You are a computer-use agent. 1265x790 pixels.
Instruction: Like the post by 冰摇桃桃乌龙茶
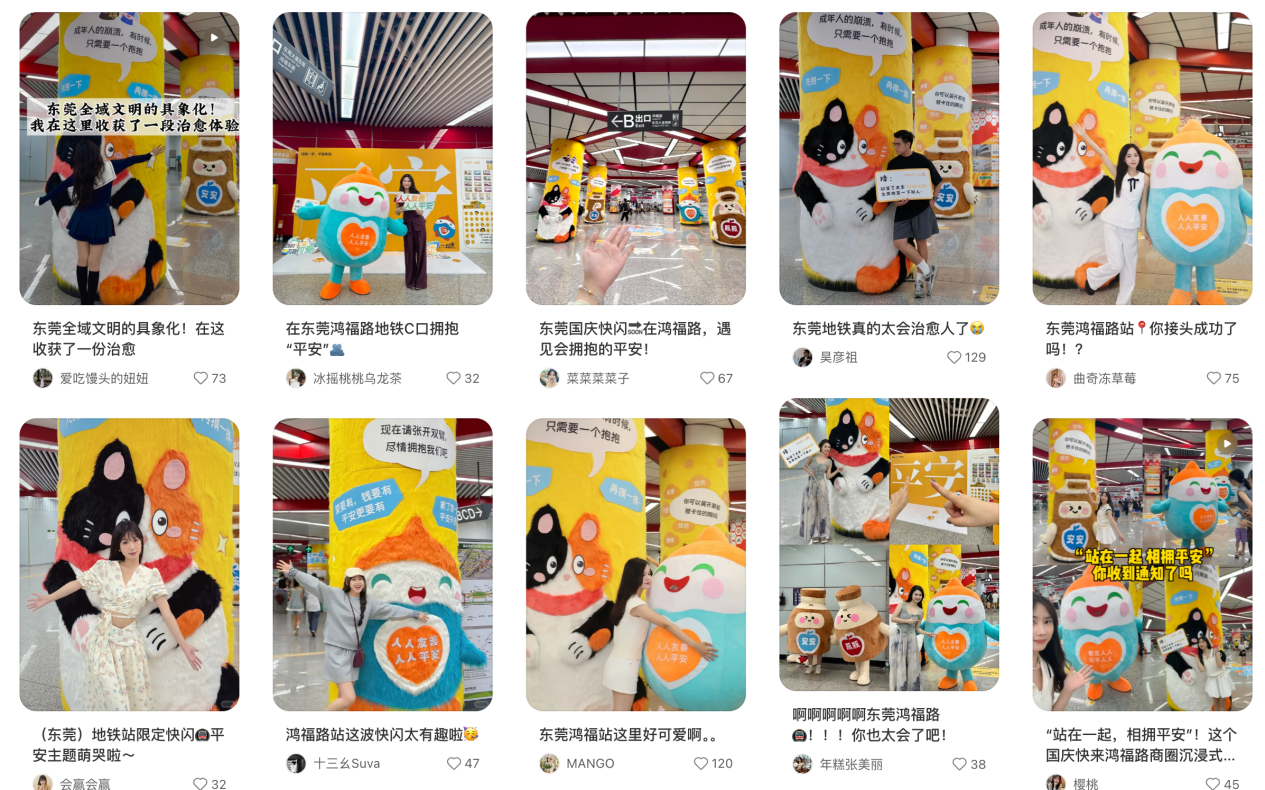tap(454, 378)
